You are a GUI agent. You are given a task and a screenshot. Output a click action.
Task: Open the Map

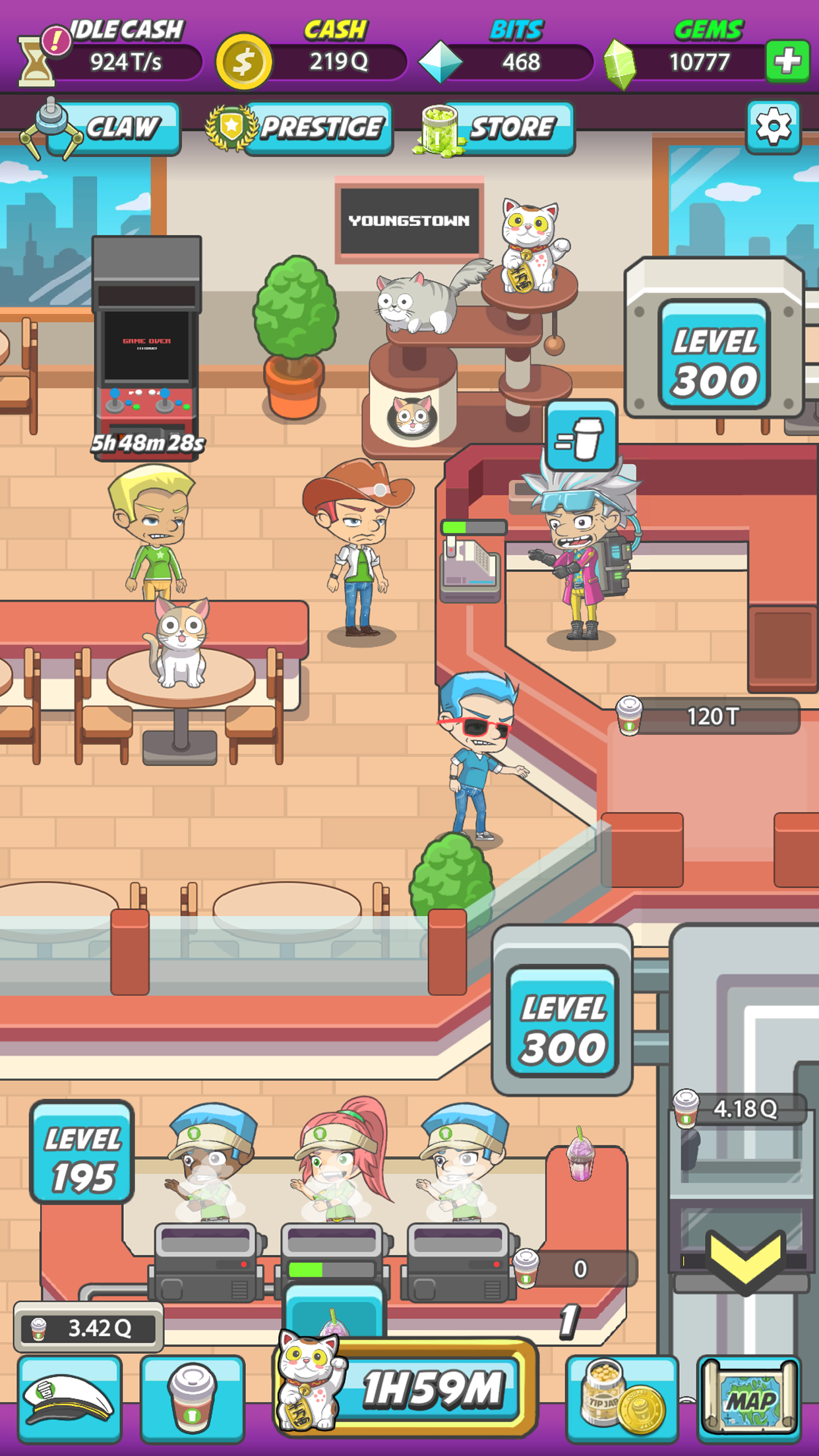[749, 1398]
